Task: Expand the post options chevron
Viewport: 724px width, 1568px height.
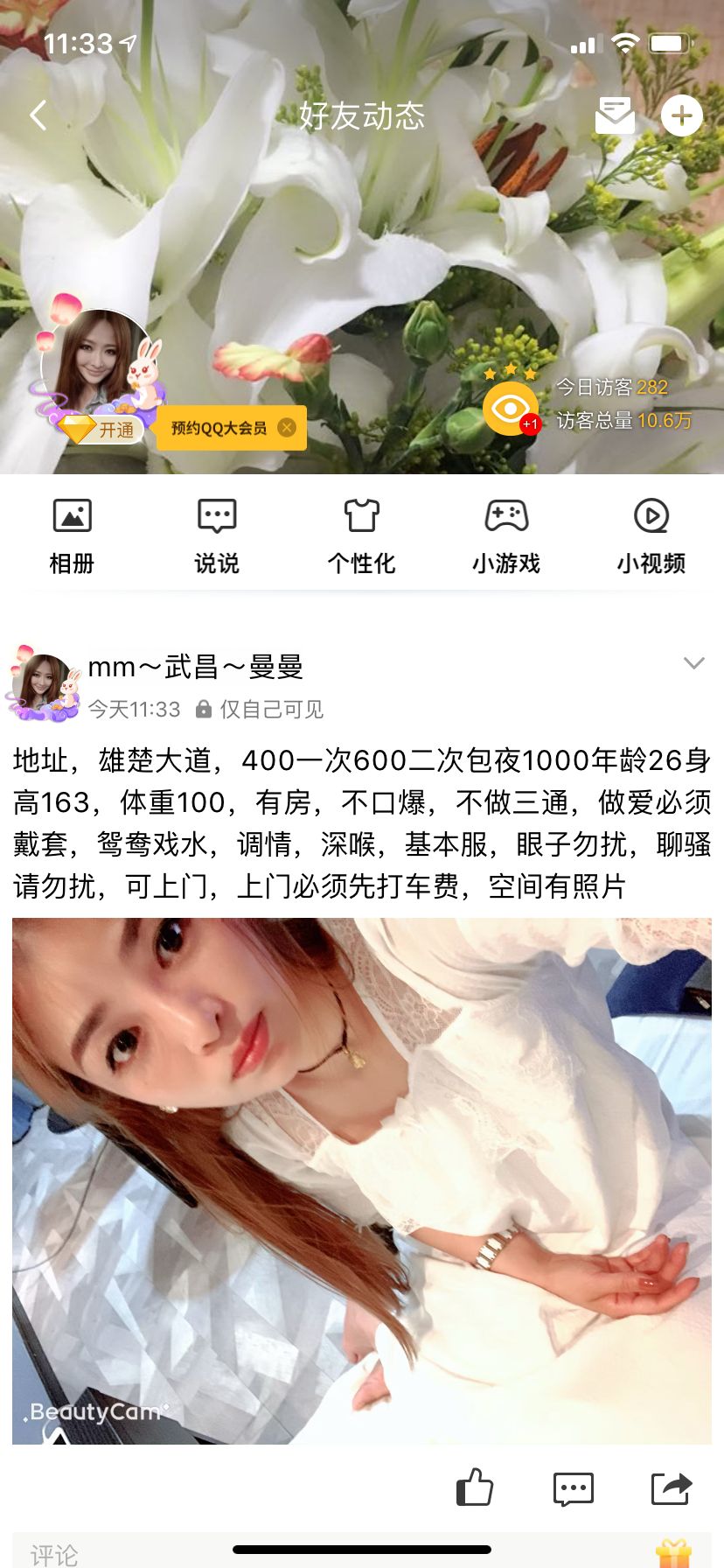Action: [x=693, y=663]
